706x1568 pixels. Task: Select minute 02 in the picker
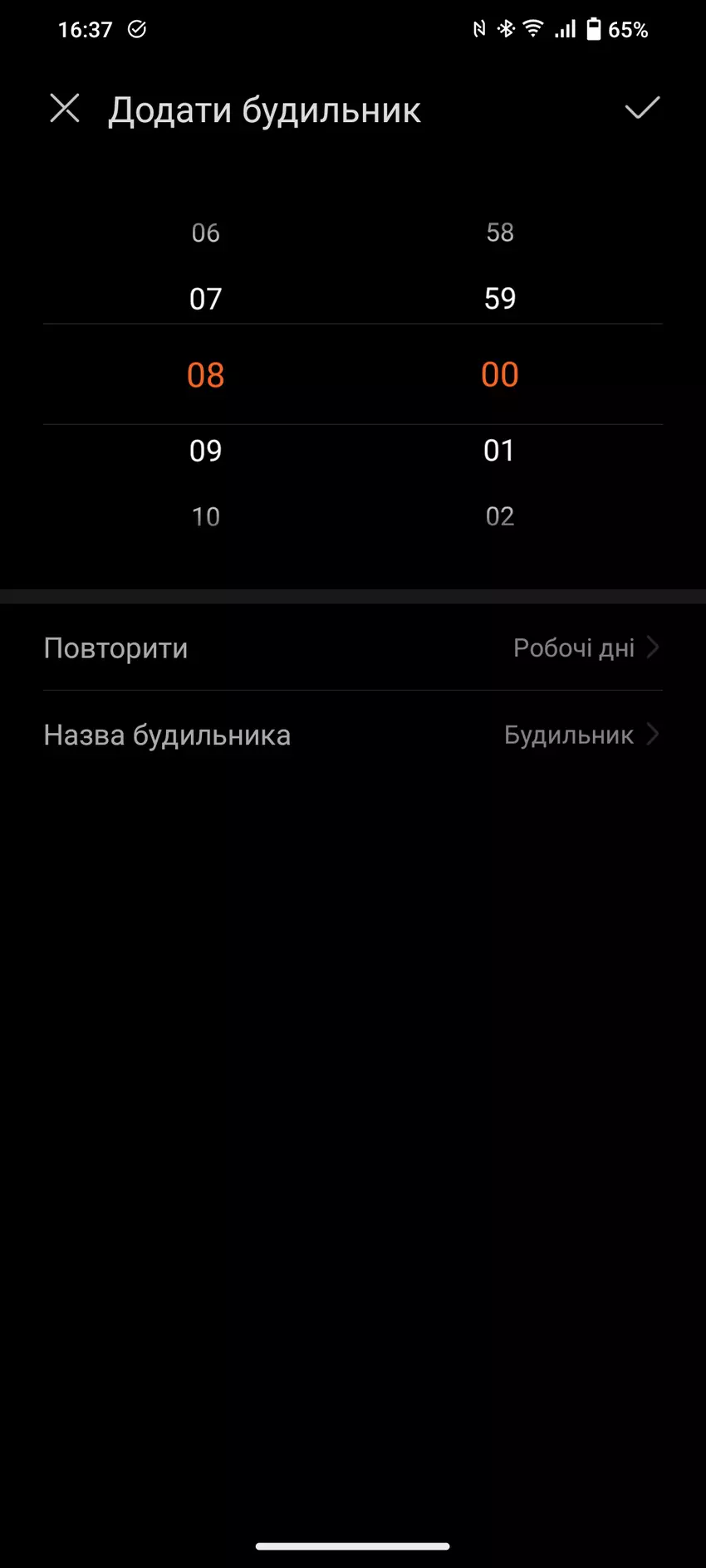coord(500,516)
